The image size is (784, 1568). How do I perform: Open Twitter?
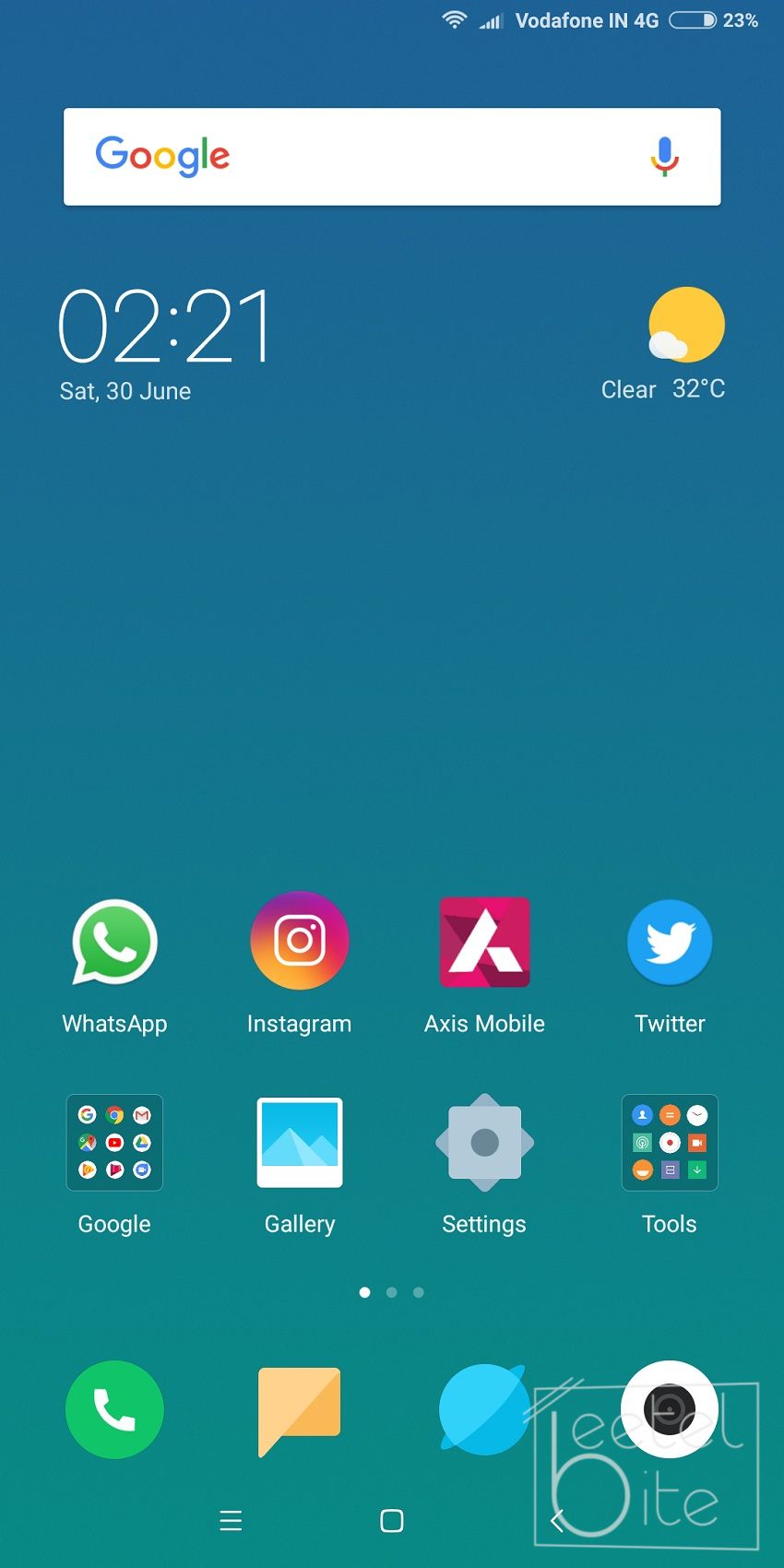click(x=670, y=943)
